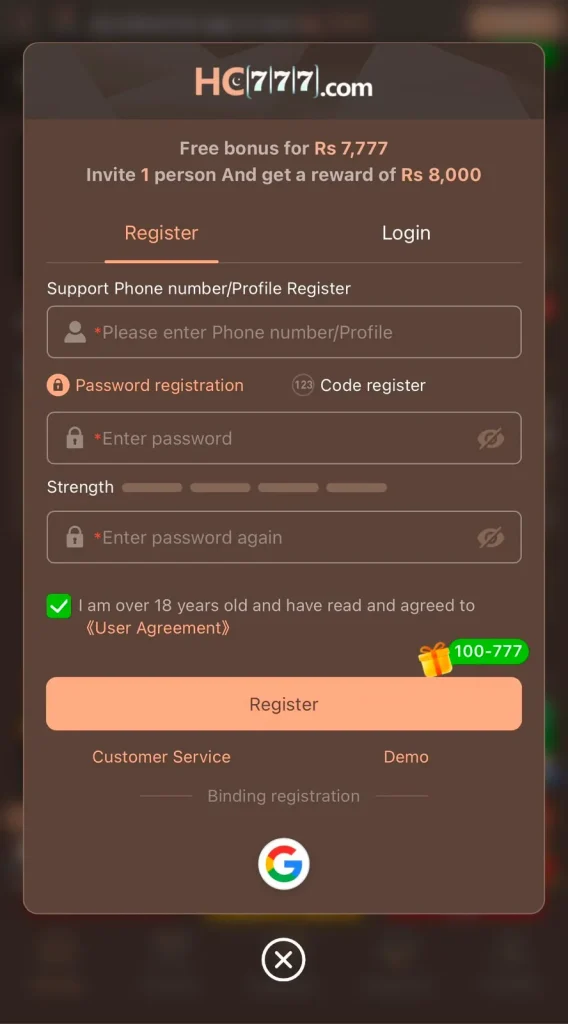Open the Demo link
568x1024 pixels.
pos(406,757)
